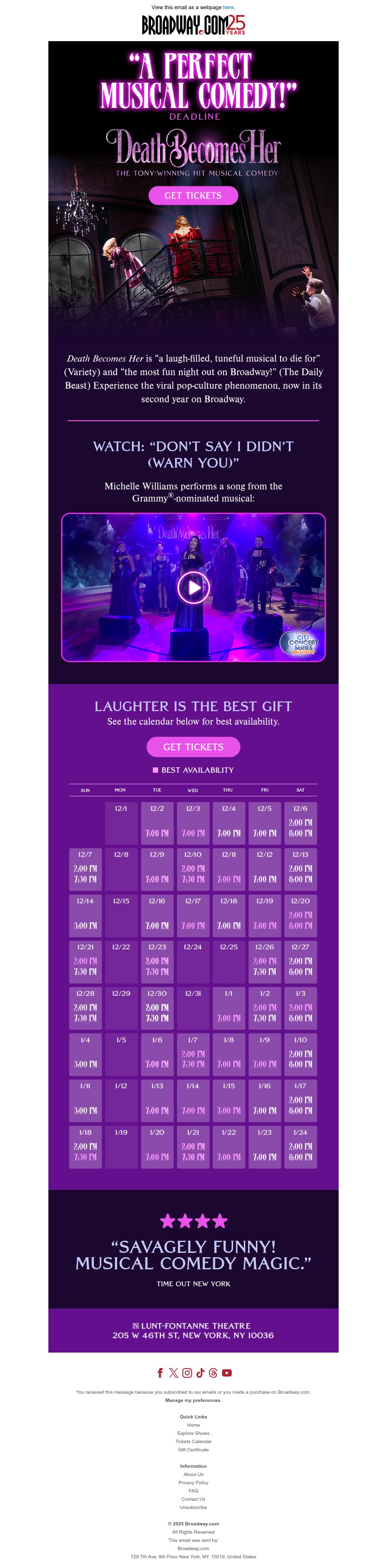Visit the Instagram profile icon
Image resolution: width=387 pixels, height=1568 pixels.
point(187,1372)
